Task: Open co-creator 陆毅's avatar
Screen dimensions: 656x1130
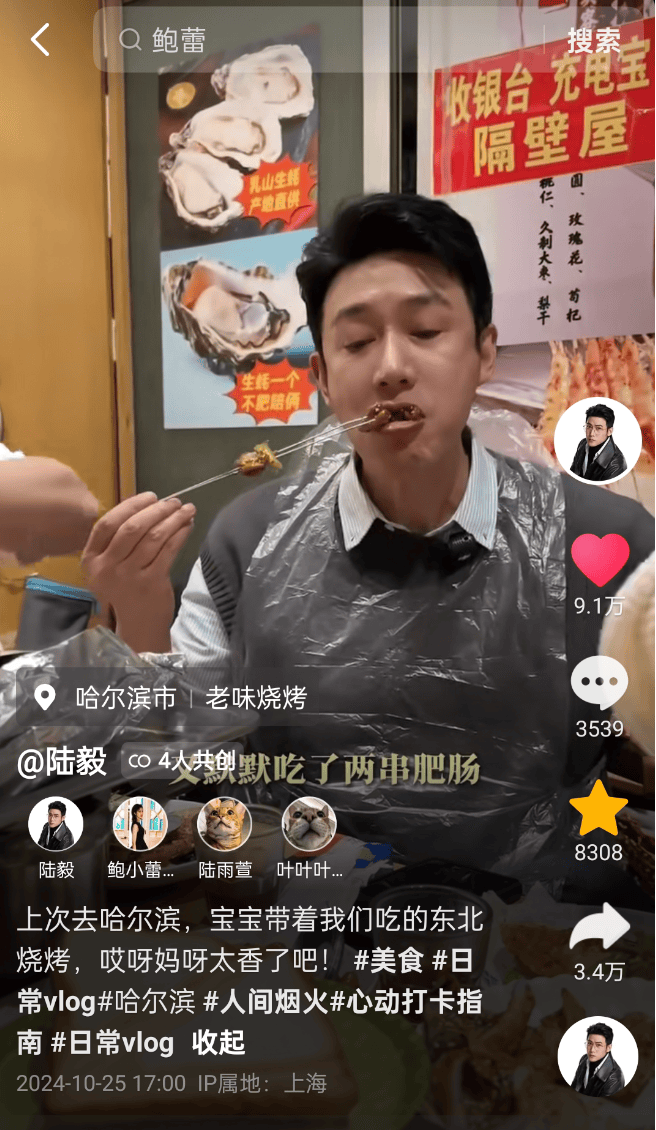Action: 56,824
